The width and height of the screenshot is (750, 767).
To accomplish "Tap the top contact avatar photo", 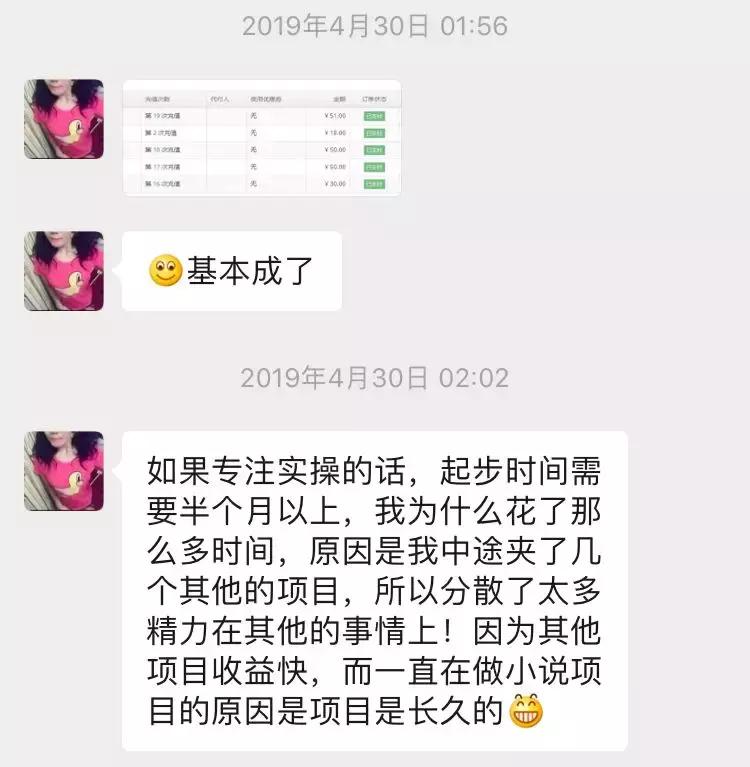I will click(x=65, y=121).
